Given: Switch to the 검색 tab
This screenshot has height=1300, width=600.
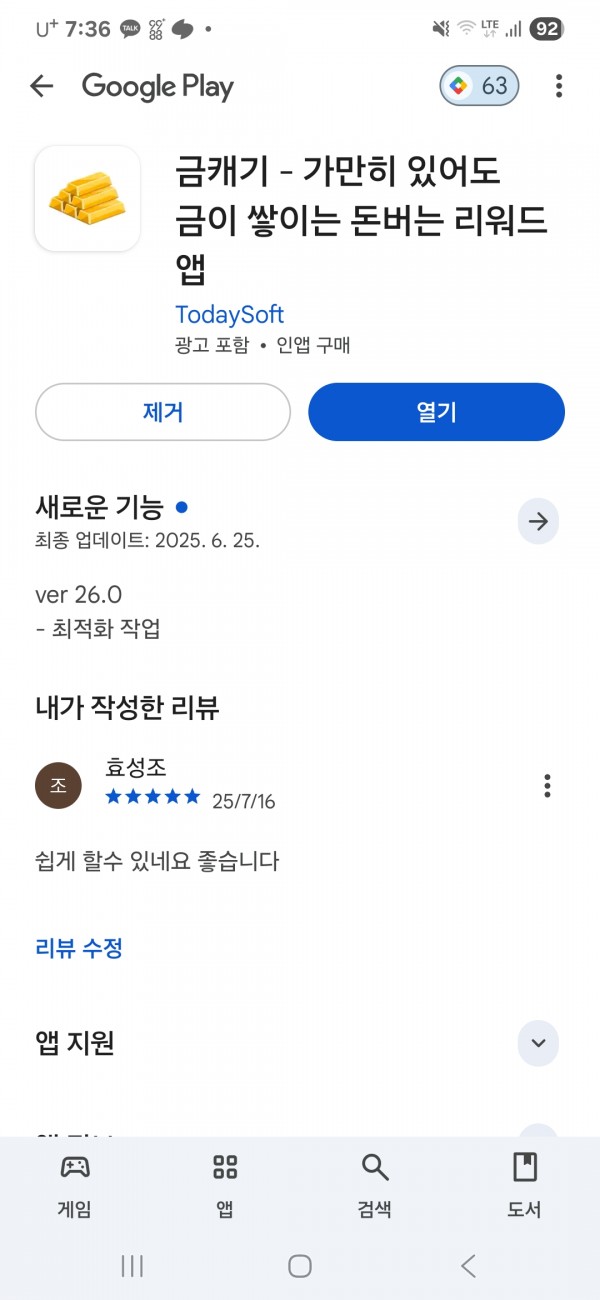Looking at the screenshot, I should coord(375,1186).
